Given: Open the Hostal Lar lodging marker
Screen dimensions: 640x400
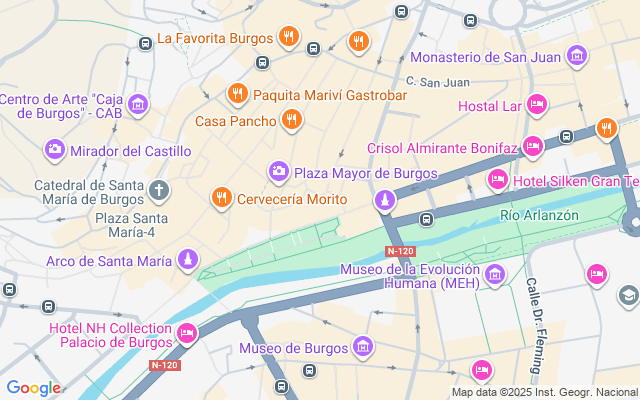Looking at the screenshot, I should point(537,105).
